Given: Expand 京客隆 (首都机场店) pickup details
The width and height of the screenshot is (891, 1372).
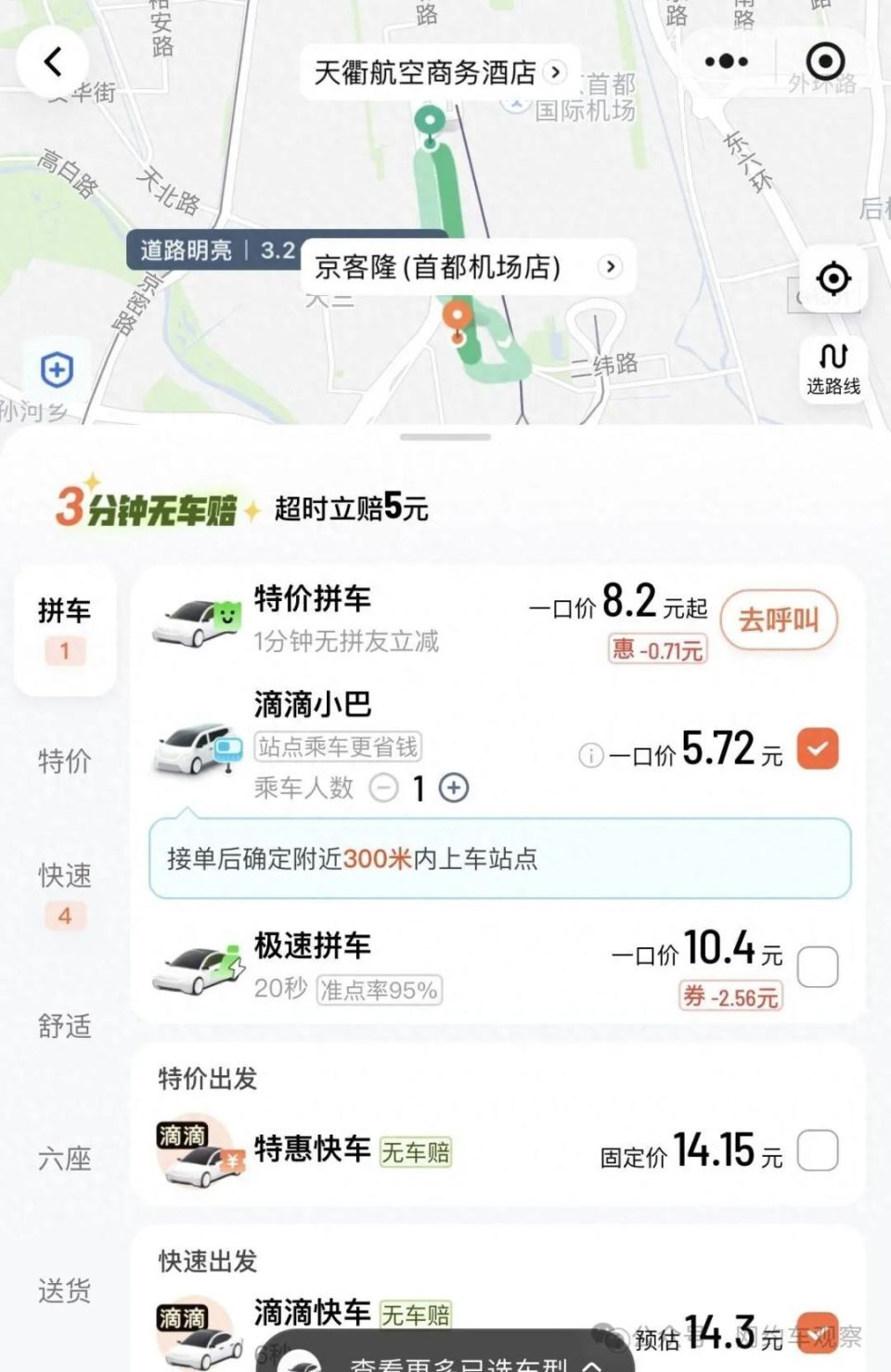Looking at the screenshot, I should click(x=610, y=266).
